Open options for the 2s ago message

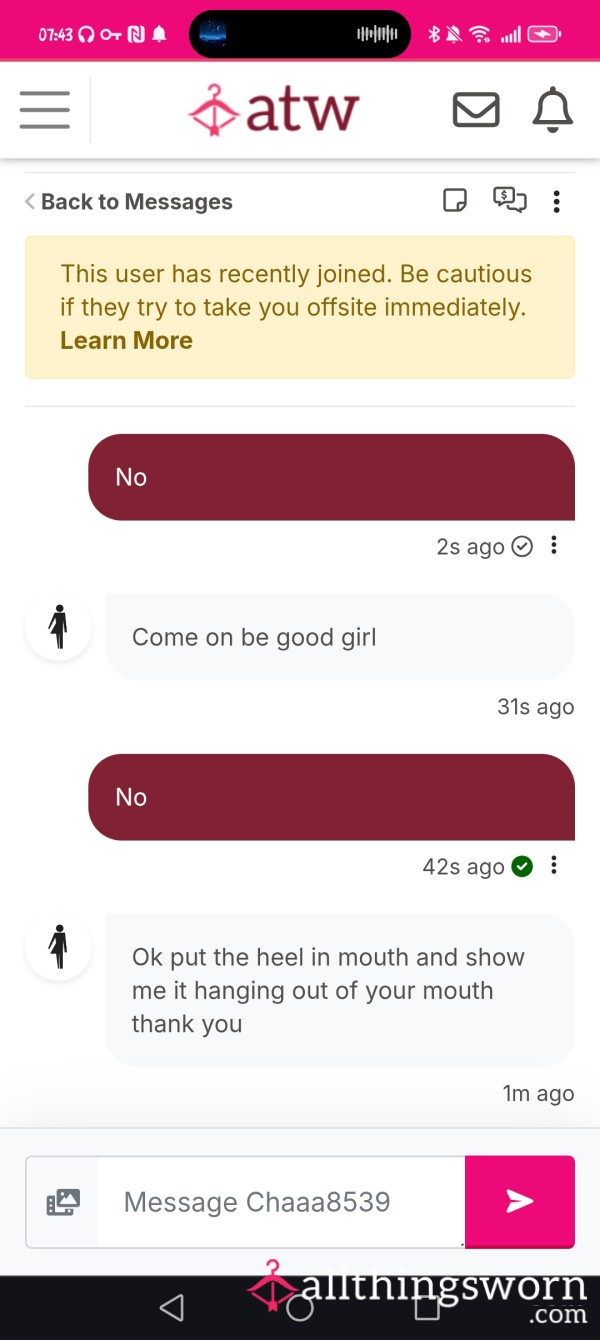click(554, 546)
